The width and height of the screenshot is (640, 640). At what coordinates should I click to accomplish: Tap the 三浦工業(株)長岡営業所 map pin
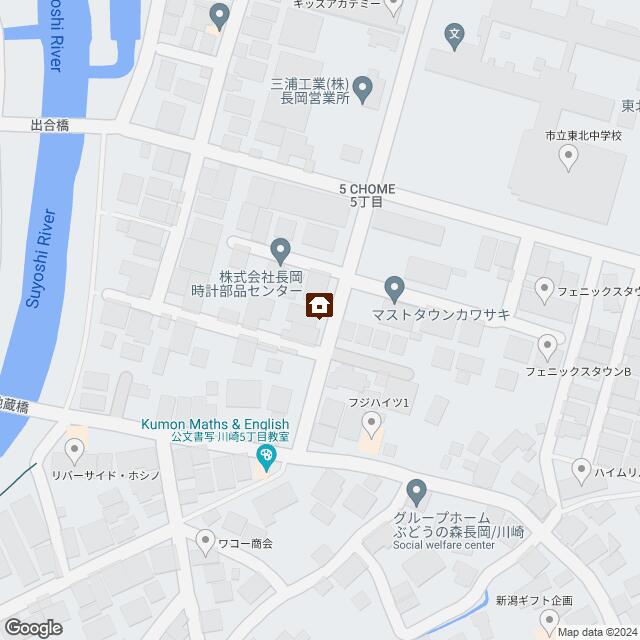click(x=364, y=88)
